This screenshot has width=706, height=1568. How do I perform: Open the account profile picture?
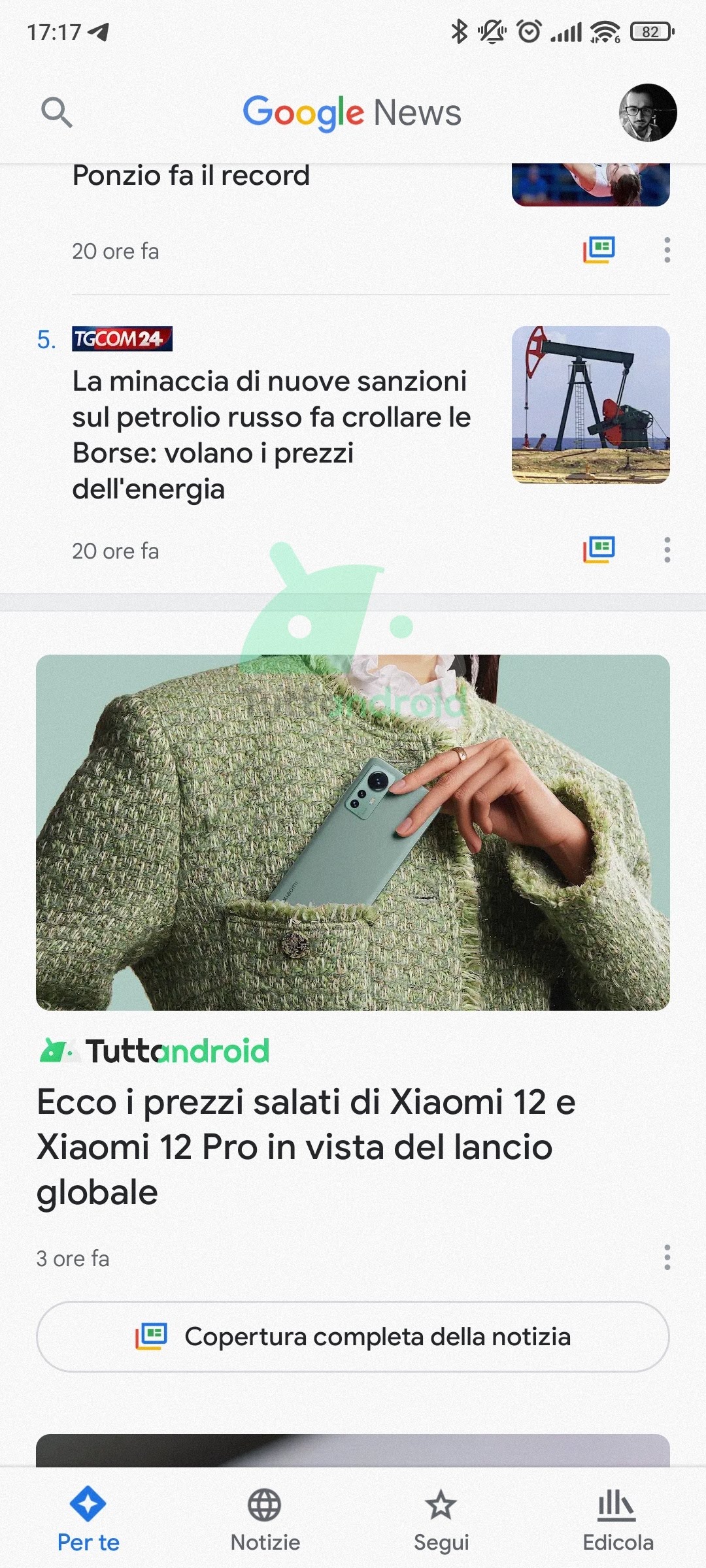[648, 112]
